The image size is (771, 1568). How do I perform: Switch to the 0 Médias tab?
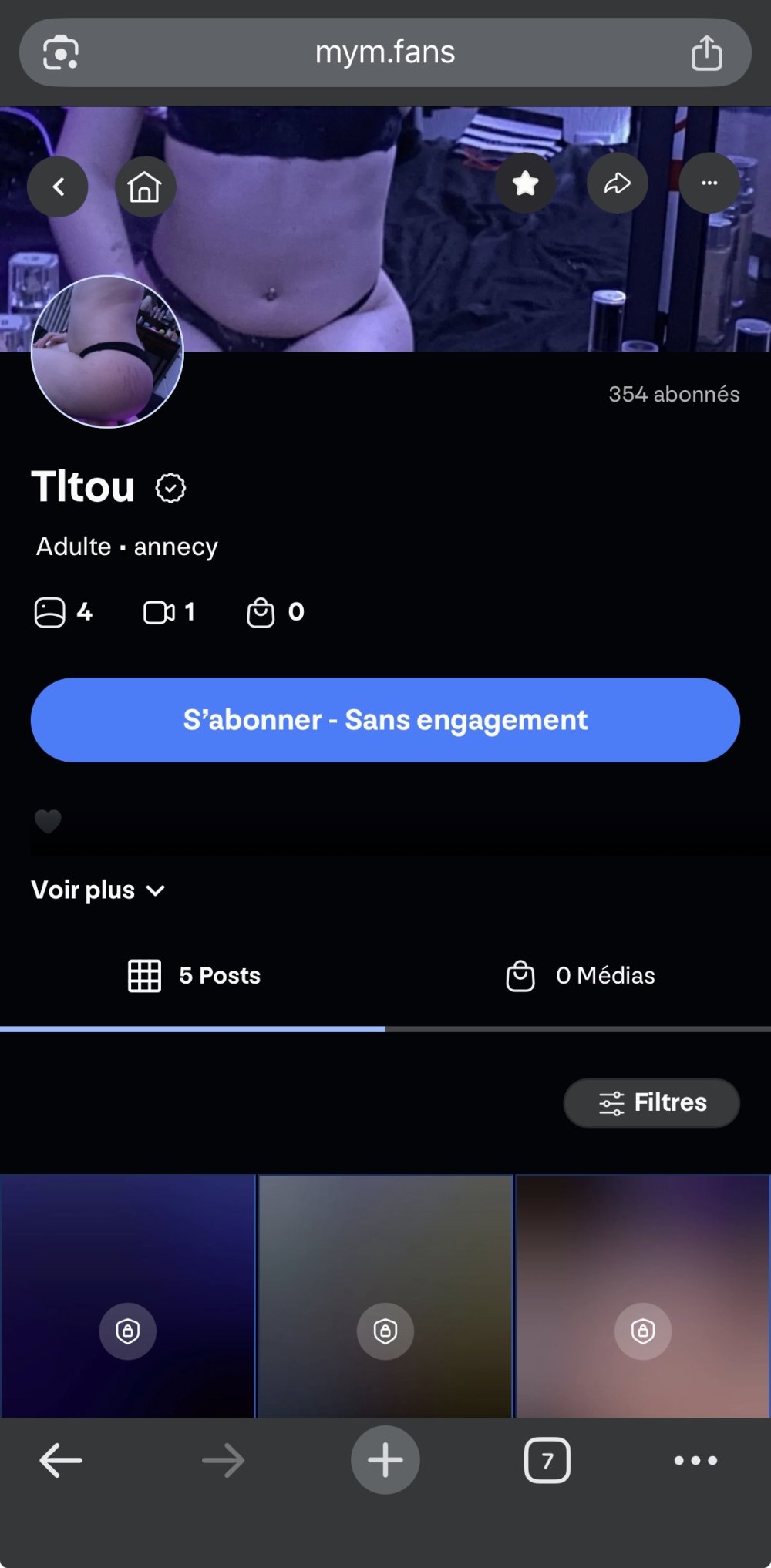click(580, 976)
